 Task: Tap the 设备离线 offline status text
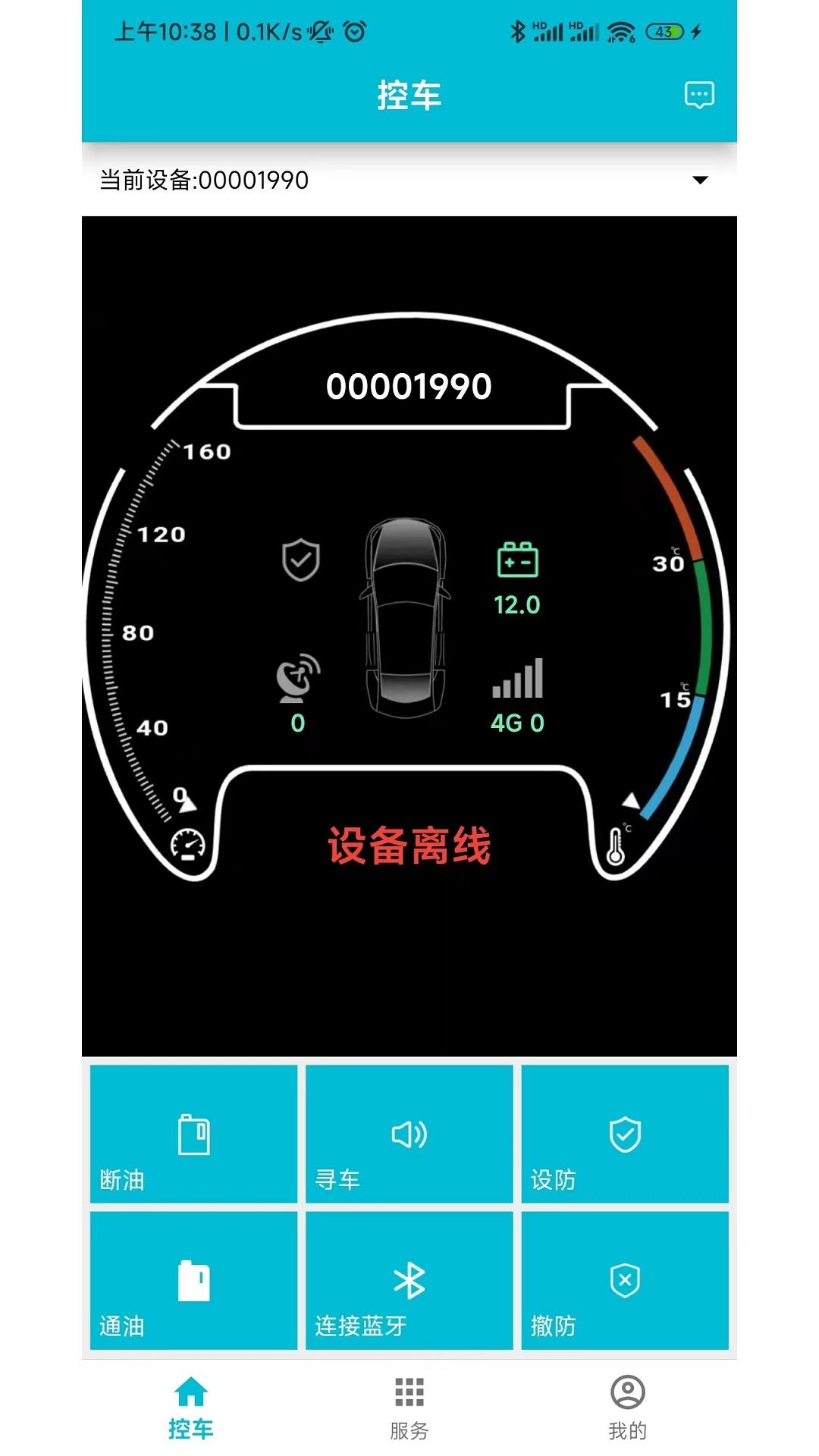tap(409, 846)
